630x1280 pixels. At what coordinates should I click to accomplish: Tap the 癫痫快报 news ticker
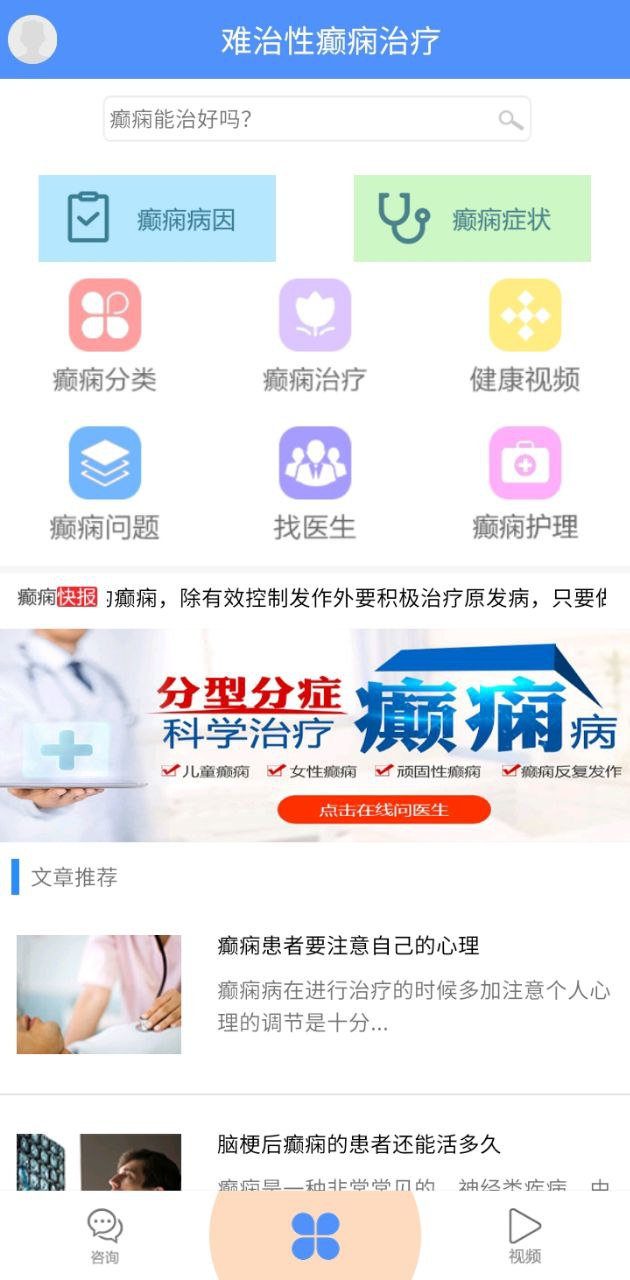click(x=315, y=598)
